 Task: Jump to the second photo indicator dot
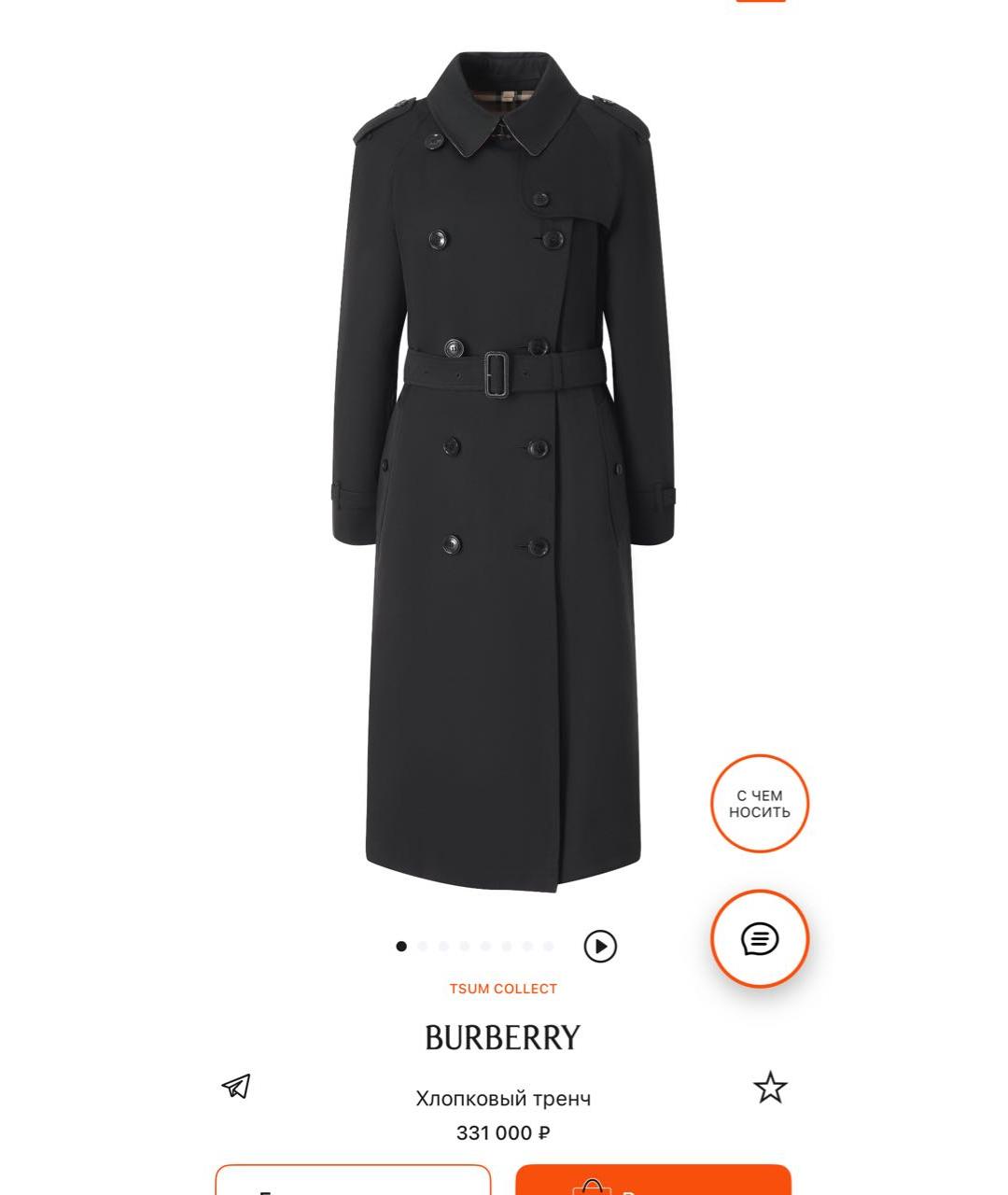pyautogui.click(x=423, y=946)
